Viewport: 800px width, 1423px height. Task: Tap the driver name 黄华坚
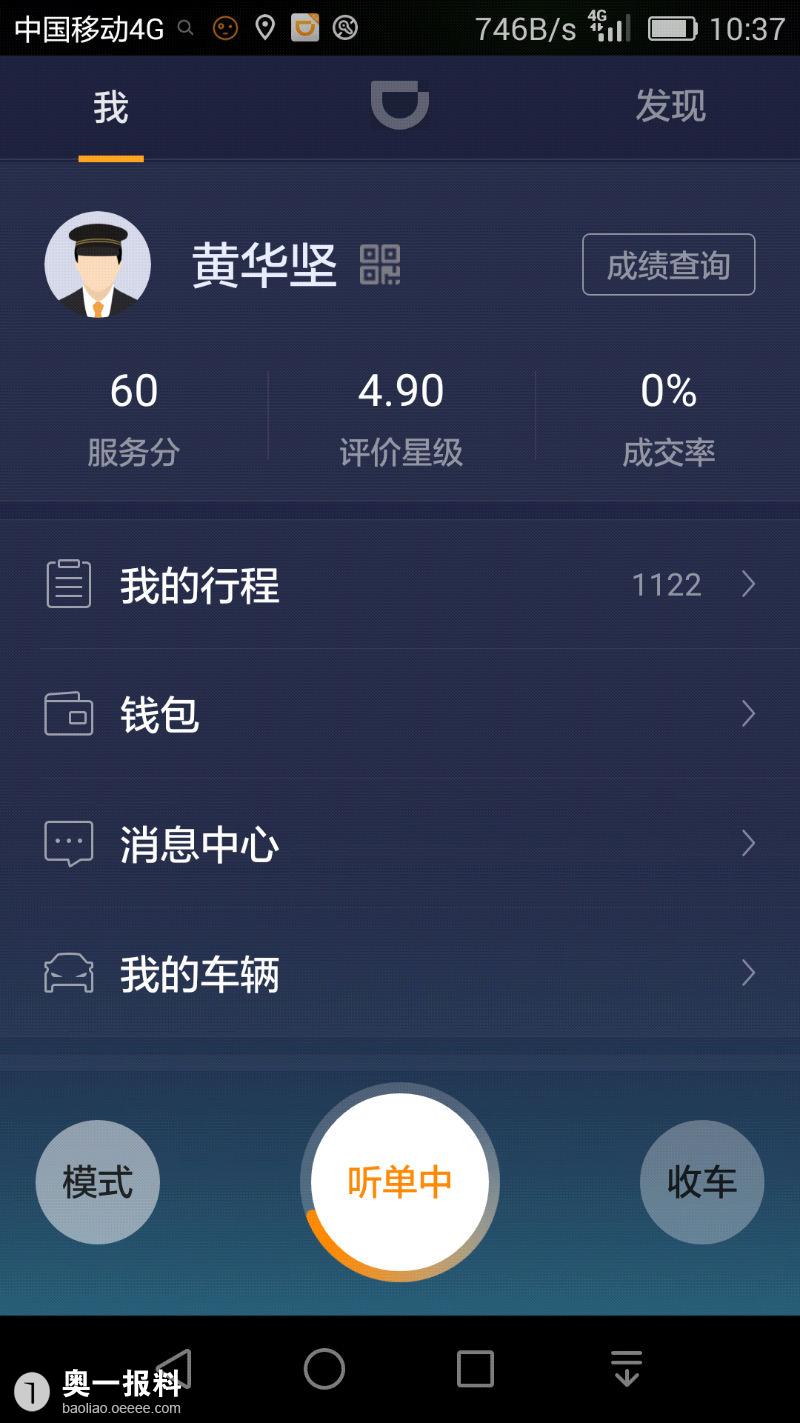(x=263, y=265)
